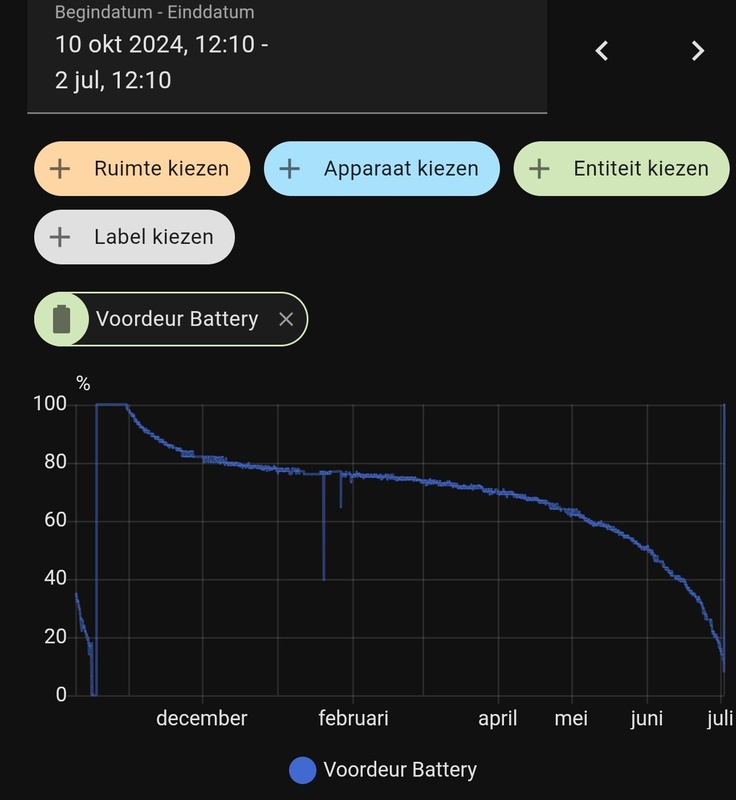Remove the Voordeur Battery filter via its X icon

[x=286, y=321]
